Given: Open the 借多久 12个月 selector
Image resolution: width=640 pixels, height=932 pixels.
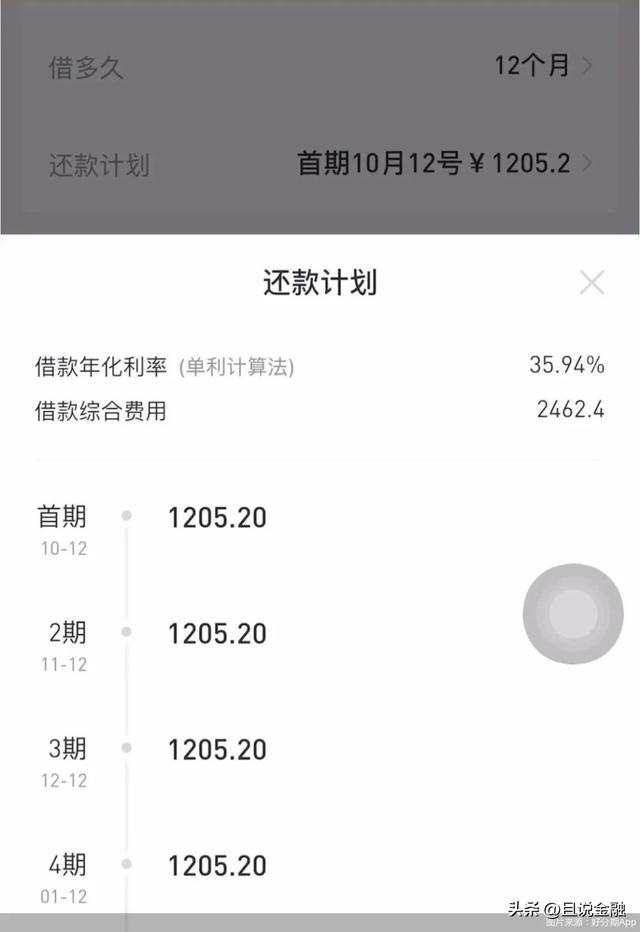Looking at the screenshot, I should 542,67.
